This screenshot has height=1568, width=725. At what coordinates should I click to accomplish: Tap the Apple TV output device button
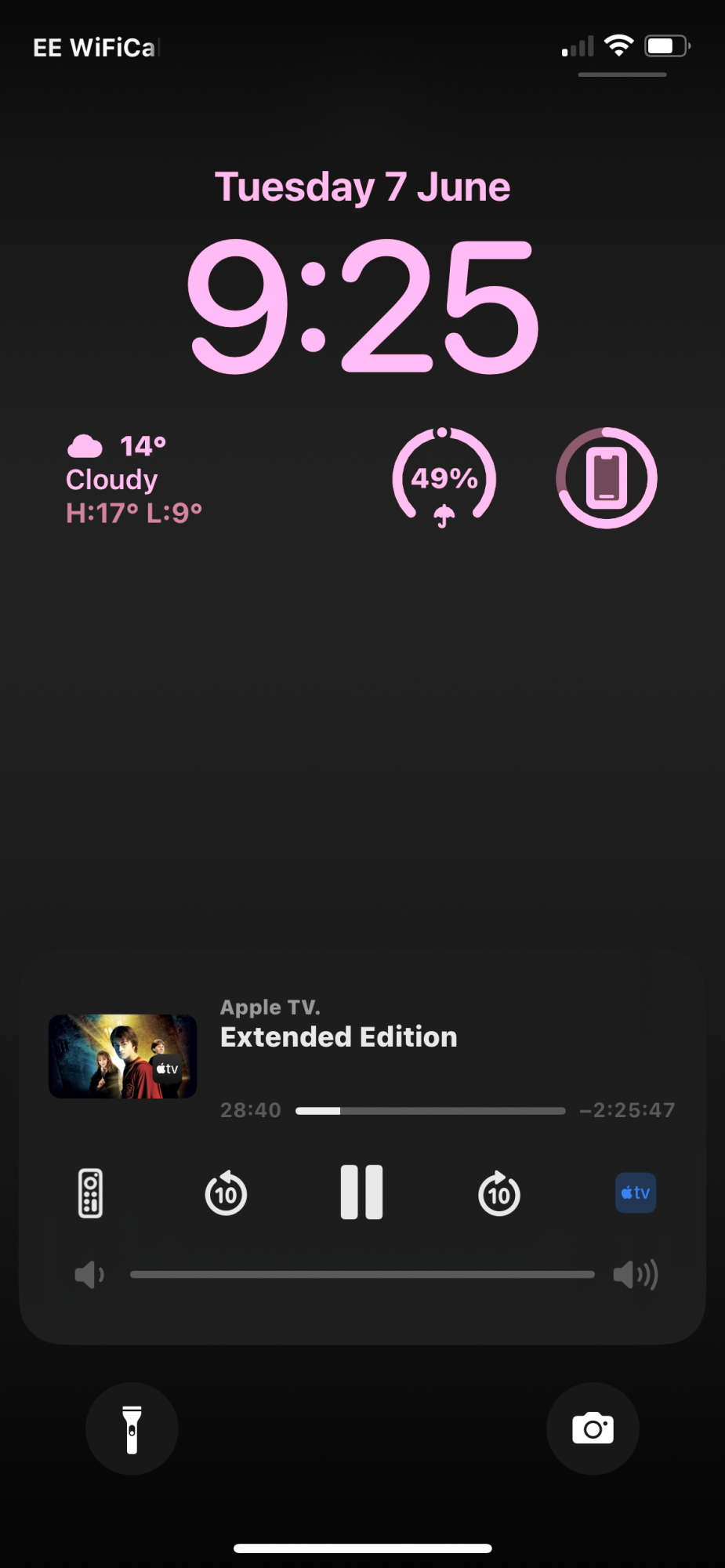click(635, 1192)
